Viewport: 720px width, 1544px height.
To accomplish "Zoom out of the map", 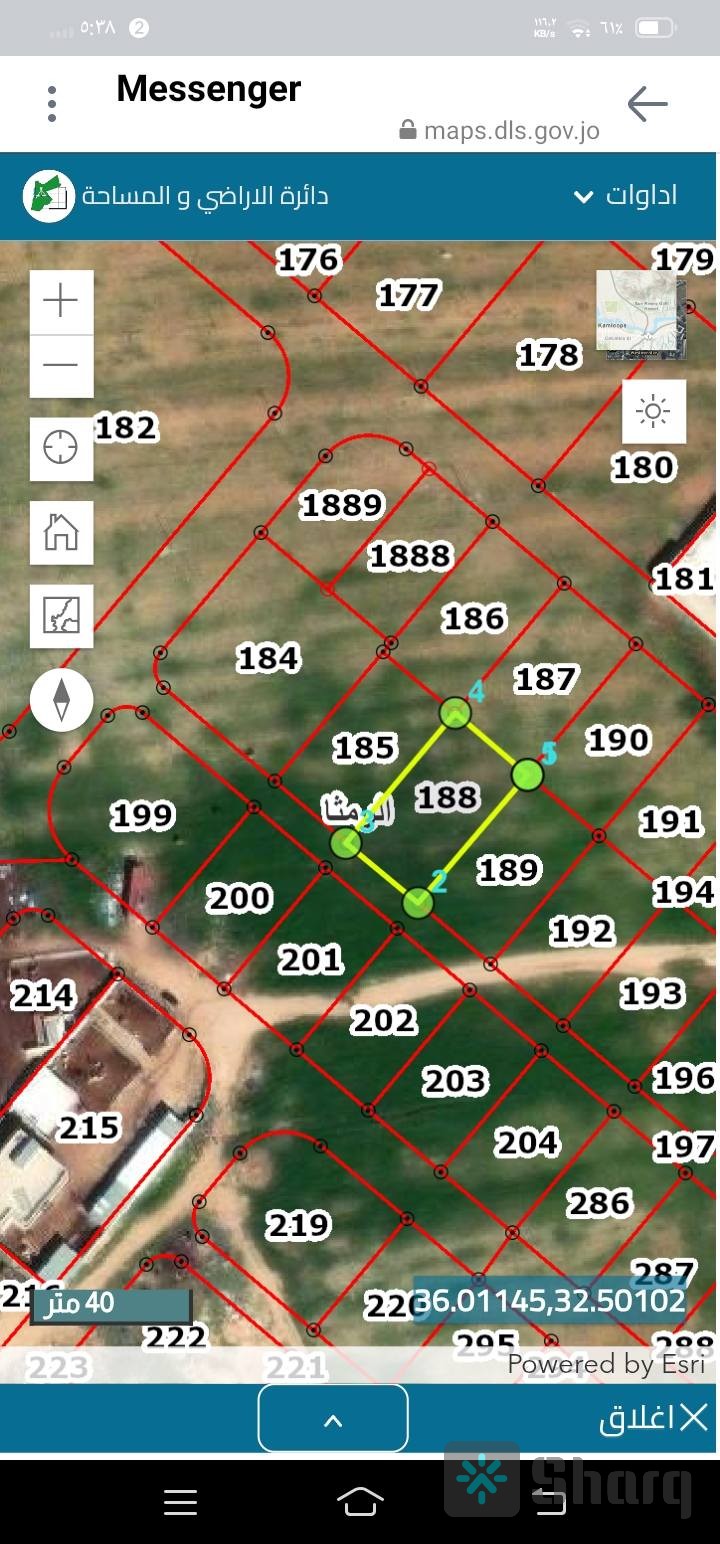I will pyautogui.click(x=61, y=365).
